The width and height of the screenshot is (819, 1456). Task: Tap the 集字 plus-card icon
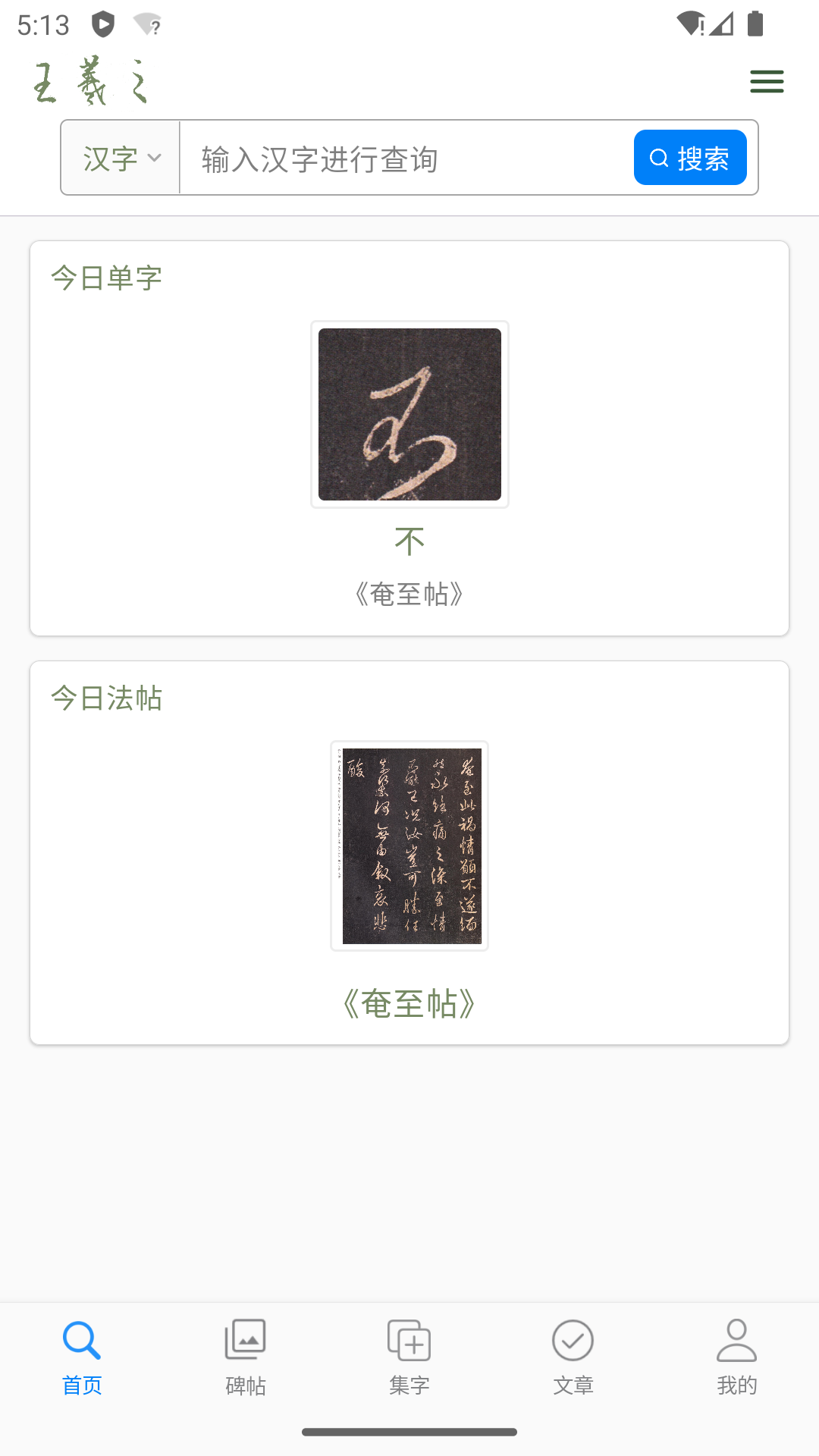point(409,1341)
